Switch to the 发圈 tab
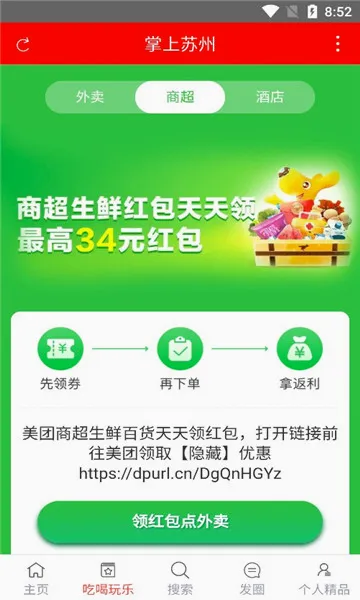 click(x=252, y=578)
